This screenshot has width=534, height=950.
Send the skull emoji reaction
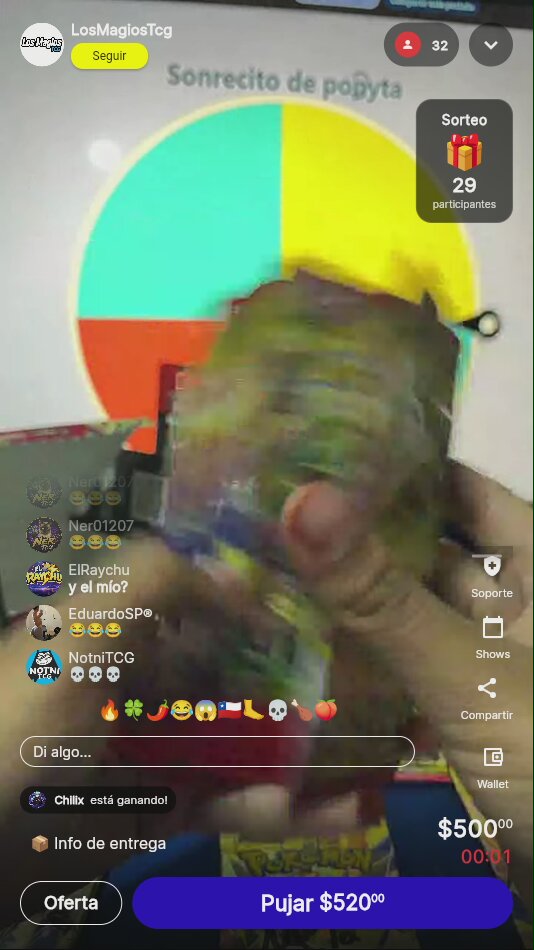click(277, 709)
